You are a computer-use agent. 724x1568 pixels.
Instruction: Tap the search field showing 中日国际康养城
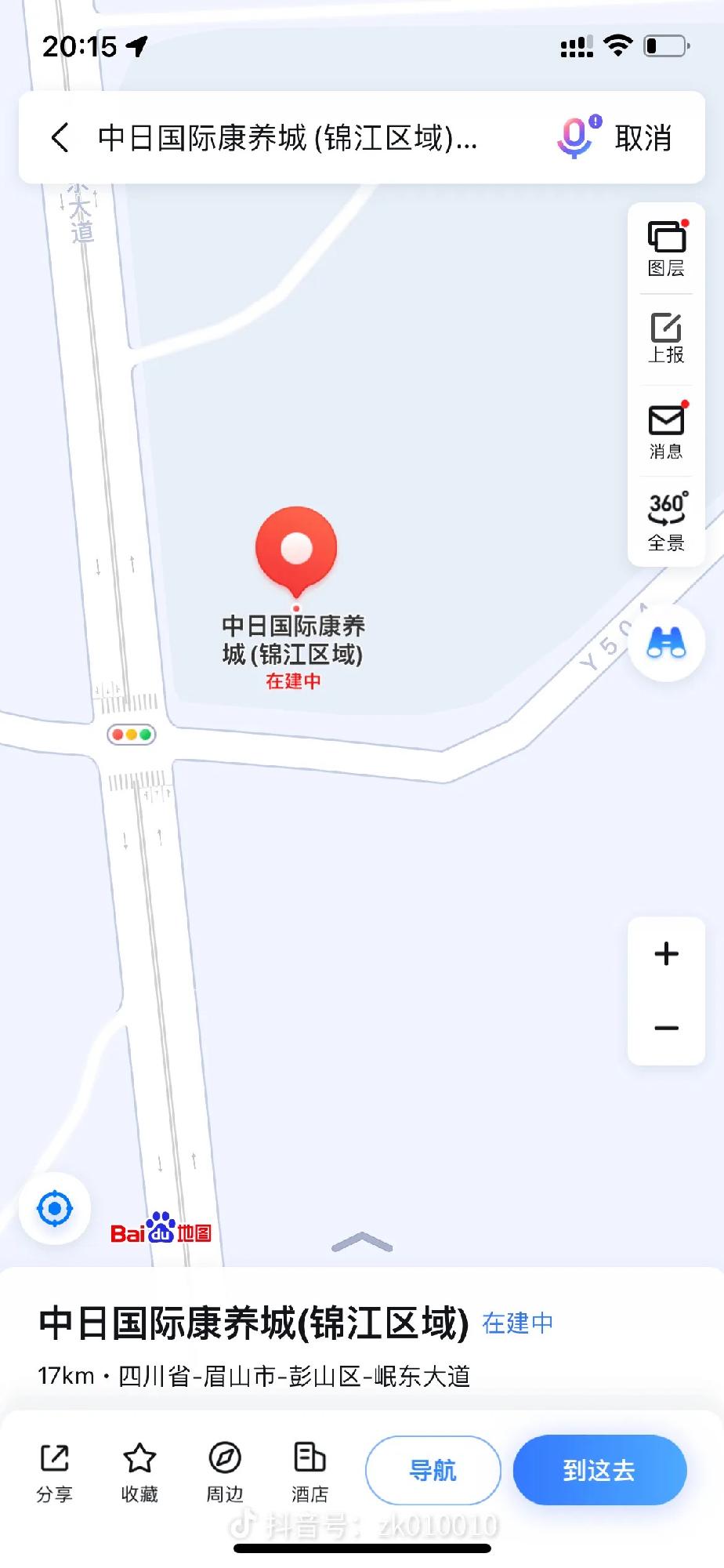(x=288, y=138)
